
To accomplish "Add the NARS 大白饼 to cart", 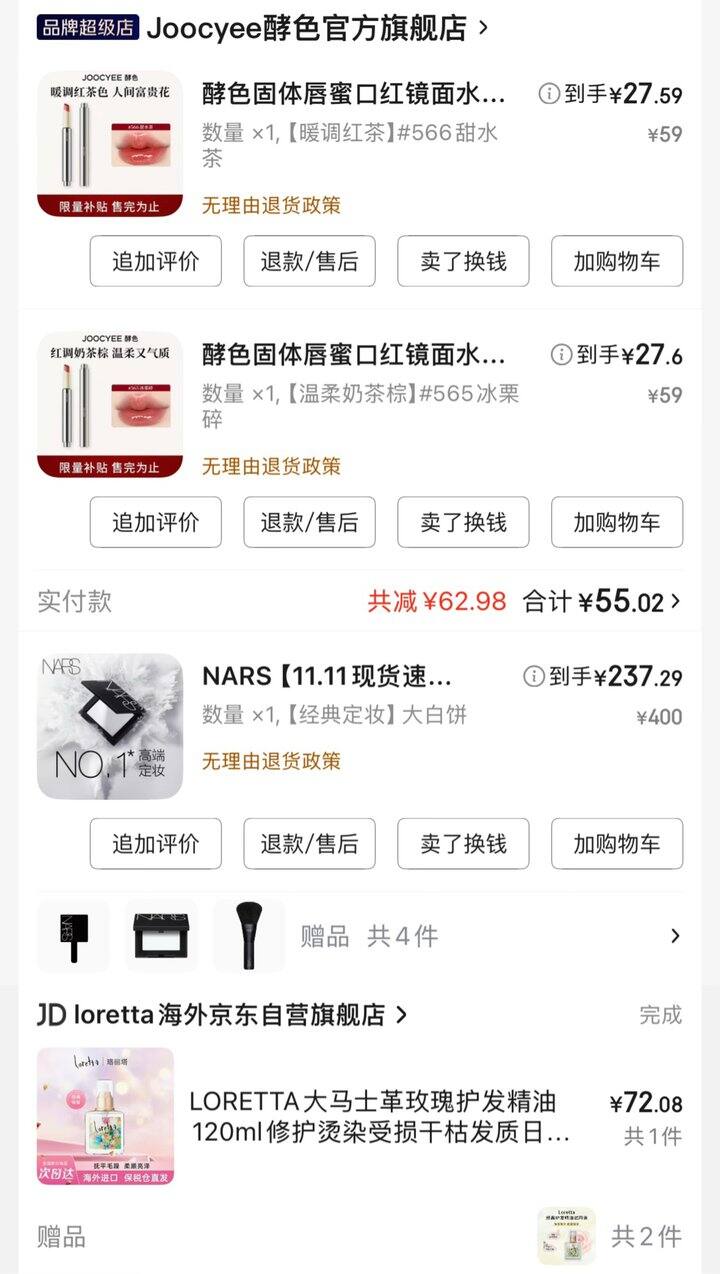I will tap(617, 843).
